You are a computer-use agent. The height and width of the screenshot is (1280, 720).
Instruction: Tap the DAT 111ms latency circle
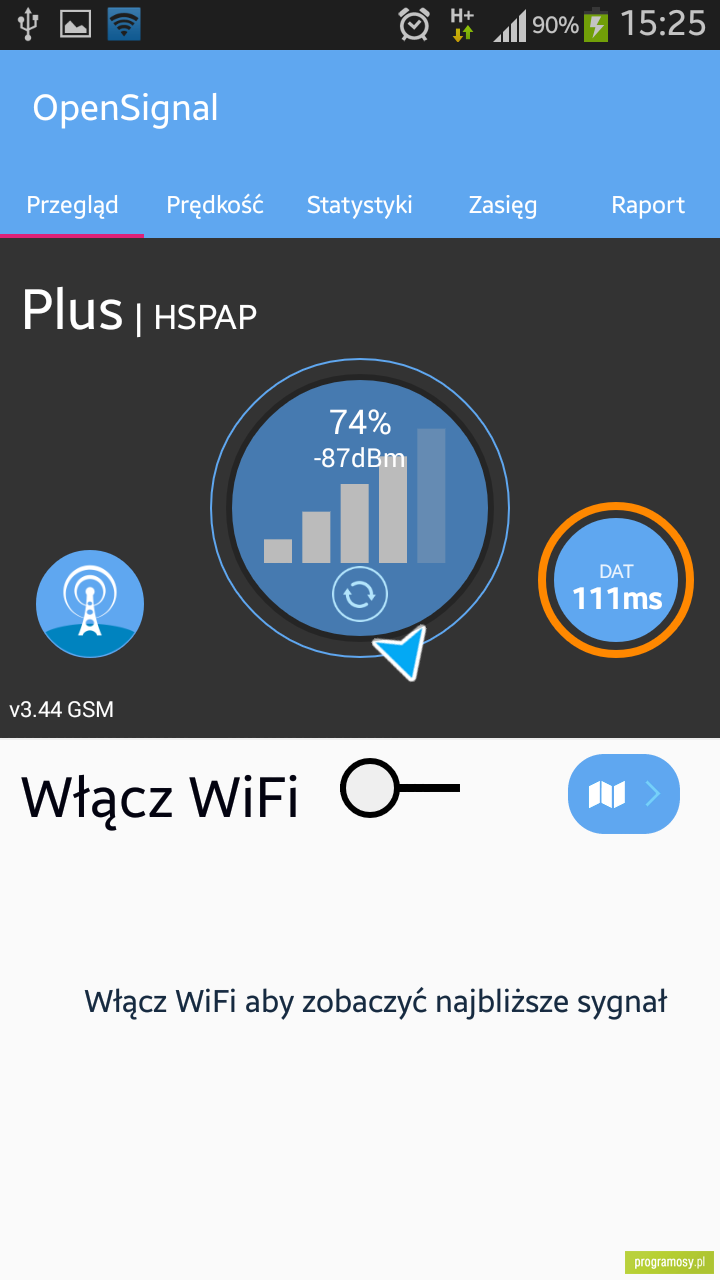(x=616, y=580)
